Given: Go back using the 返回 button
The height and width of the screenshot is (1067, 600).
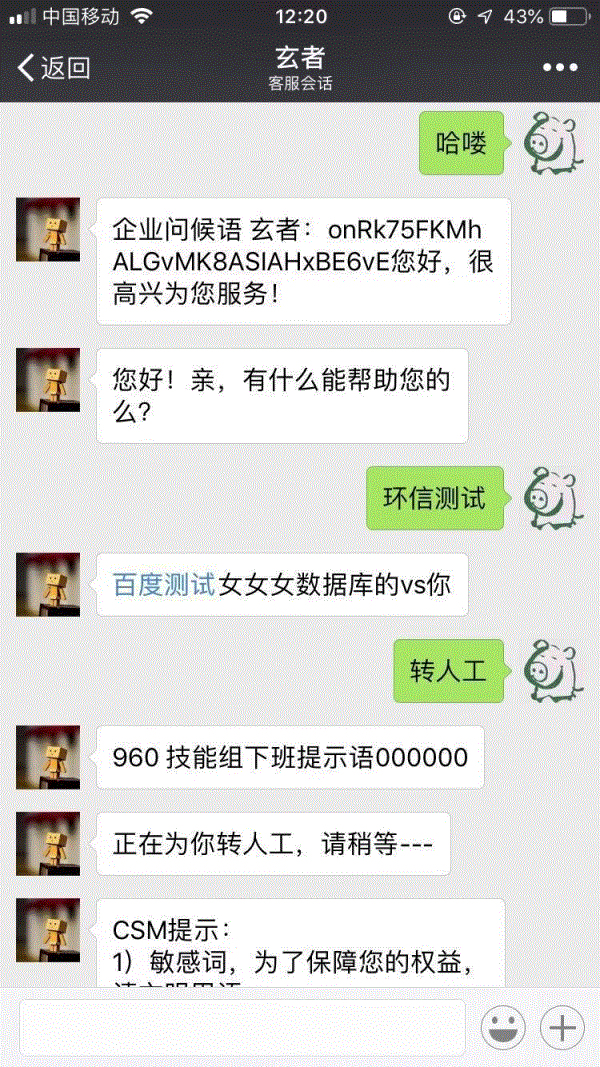Looking at the screenshot, I should coord(54,68).
